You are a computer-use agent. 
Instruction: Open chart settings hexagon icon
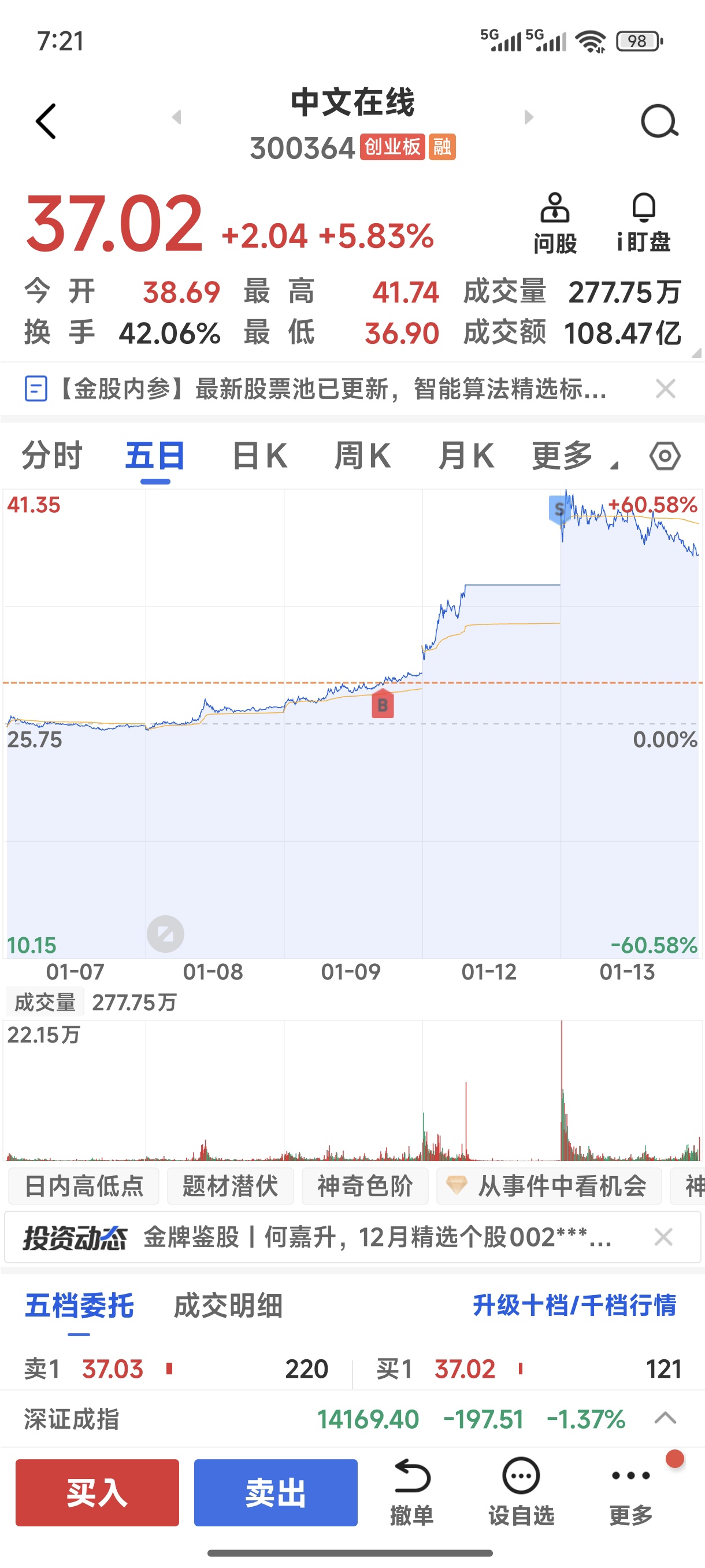665,456
